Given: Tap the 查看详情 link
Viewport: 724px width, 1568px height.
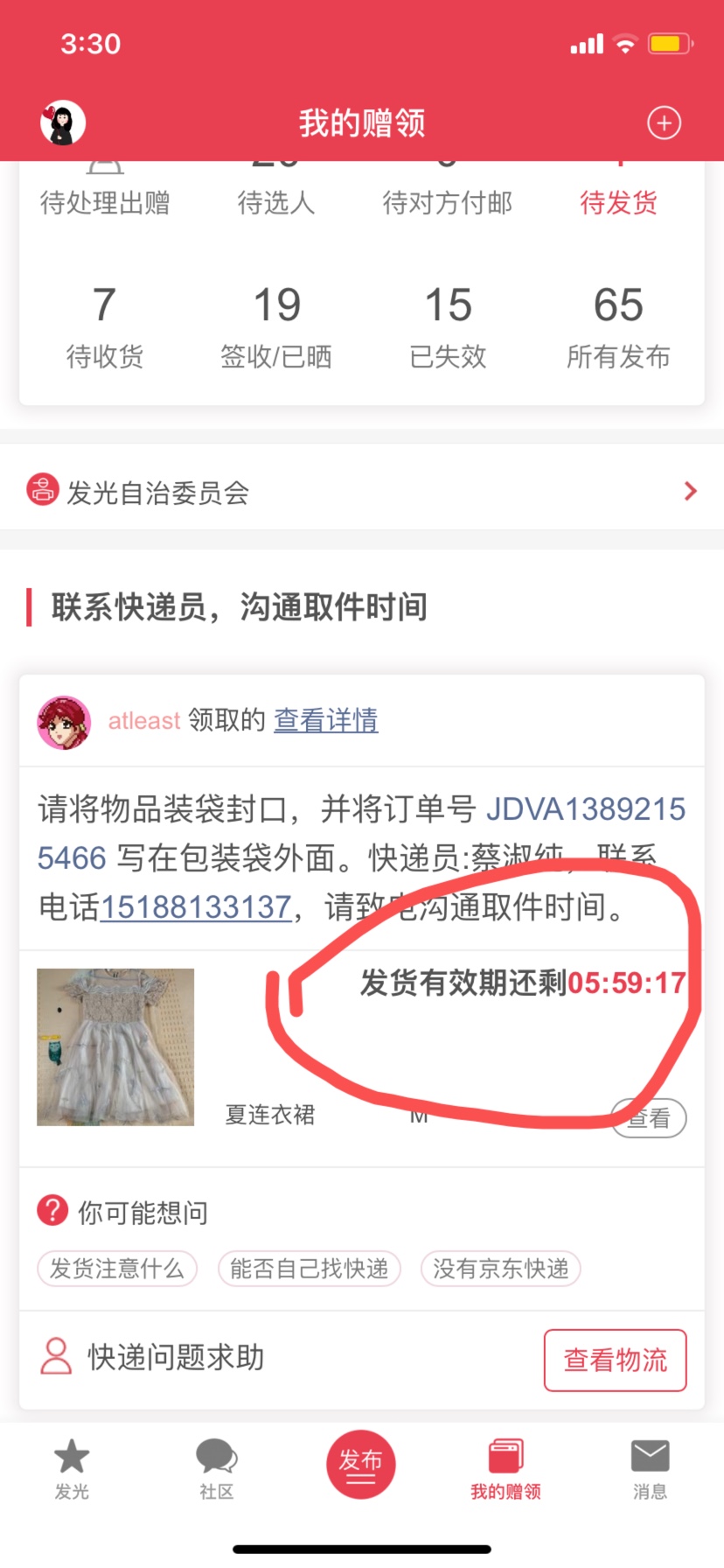Looking at the screenshot, I should pos(326,720).
